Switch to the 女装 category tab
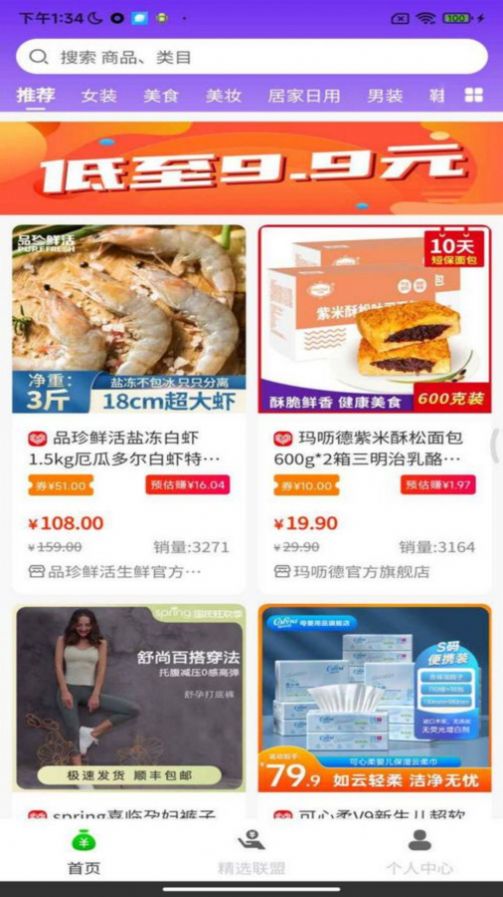The image size is (503, 897). (x=99, y=96)
